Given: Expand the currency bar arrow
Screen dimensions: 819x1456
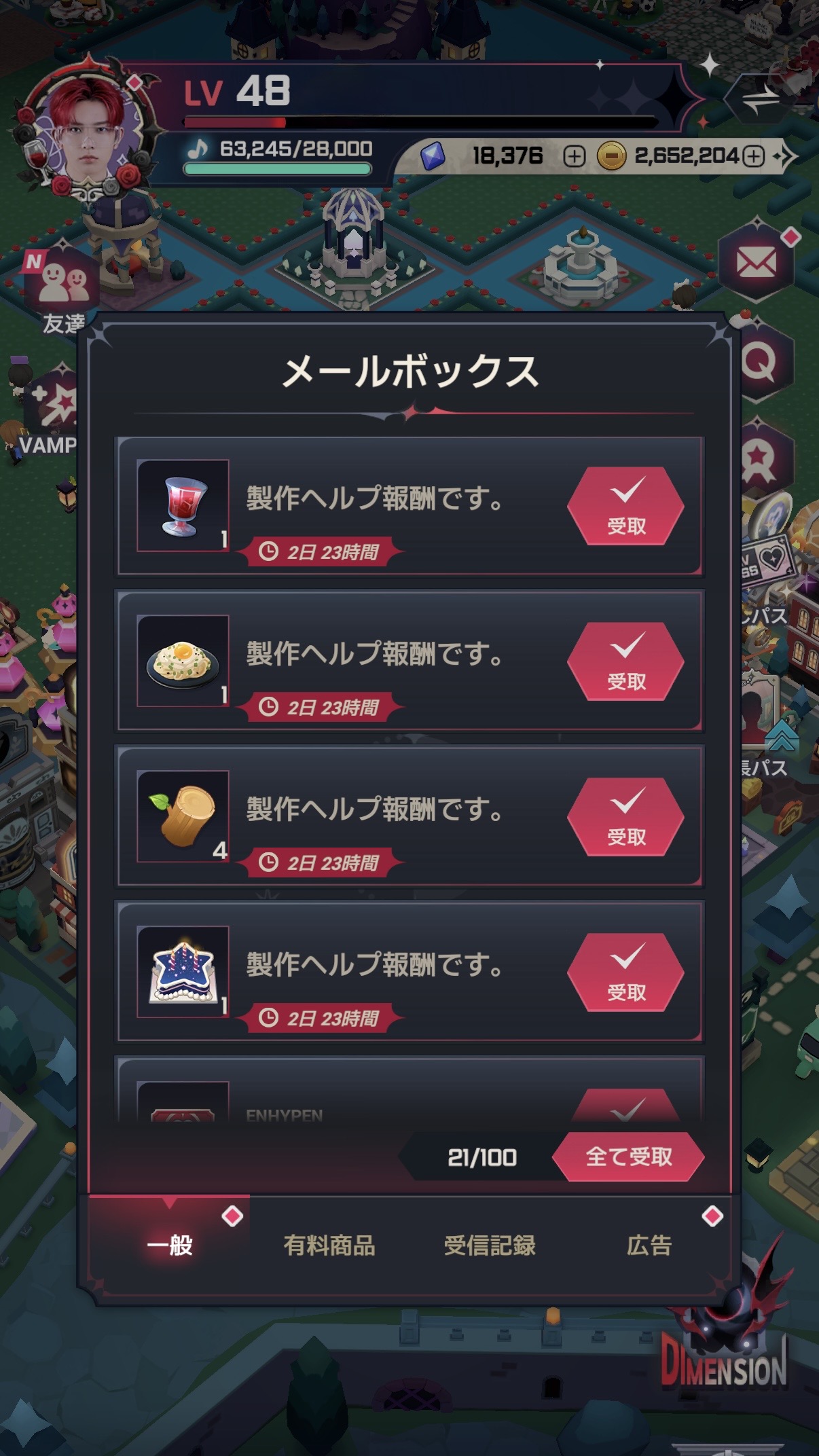Looking at the screenshot, I should click(x=786, y=157).
